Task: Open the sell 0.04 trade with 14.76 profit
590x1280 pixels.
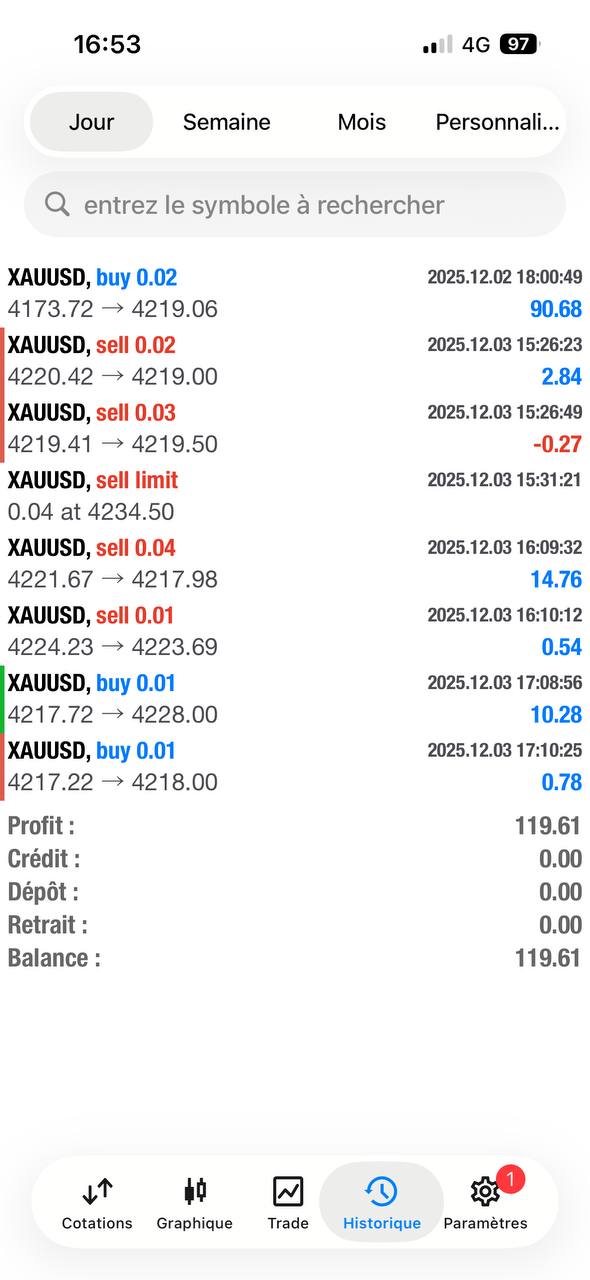Action: 295,563
